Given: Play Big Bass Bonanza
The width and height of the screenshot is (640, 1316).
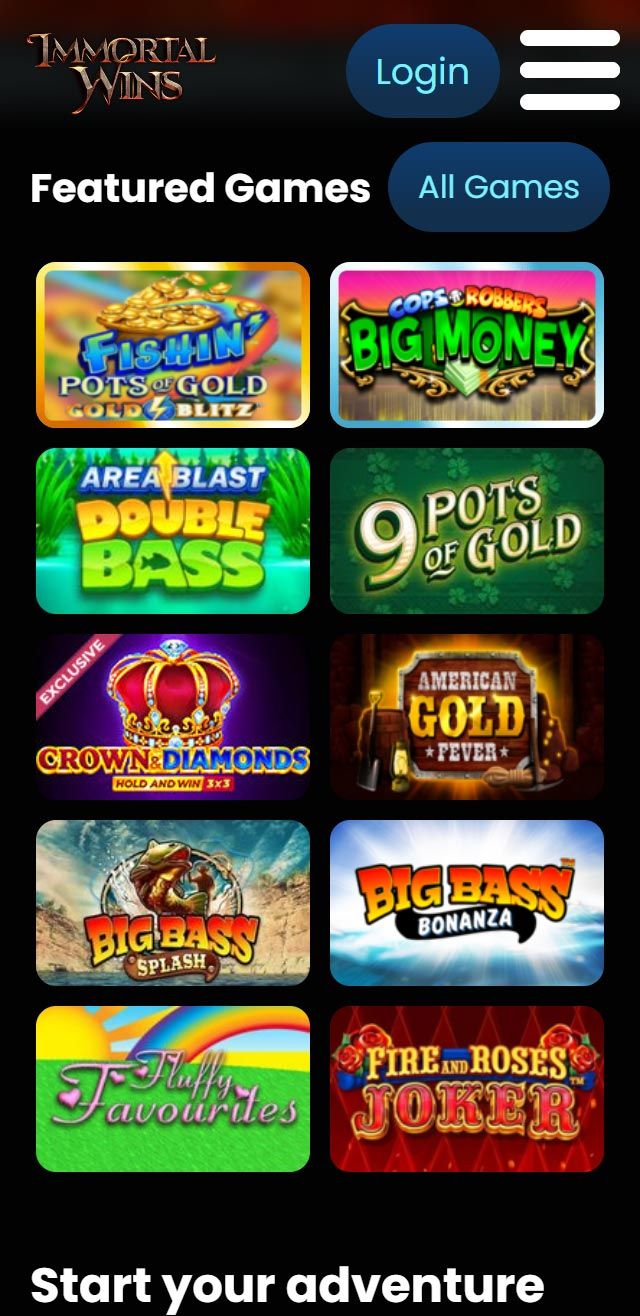Looking at the screenshot, I should (x=467, y=903).
